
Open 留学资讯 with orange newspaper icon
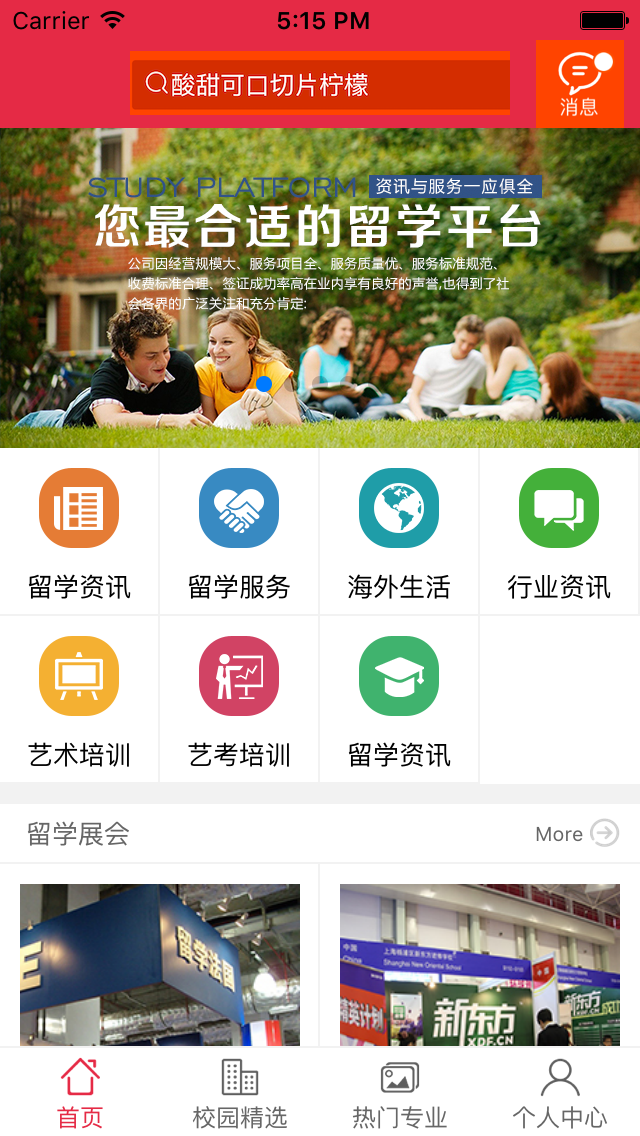click(x=79, y=532)
